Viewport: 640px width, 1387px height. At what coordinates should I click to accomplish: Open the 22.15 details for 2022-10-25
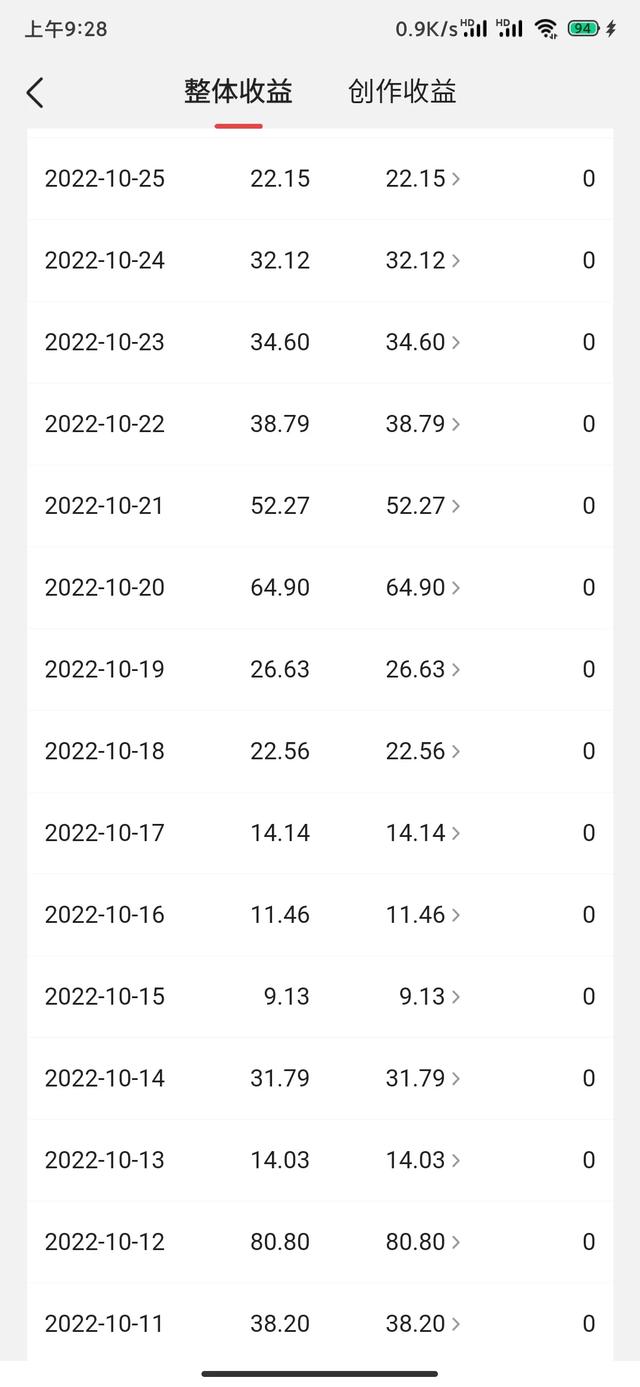[423, 179]
